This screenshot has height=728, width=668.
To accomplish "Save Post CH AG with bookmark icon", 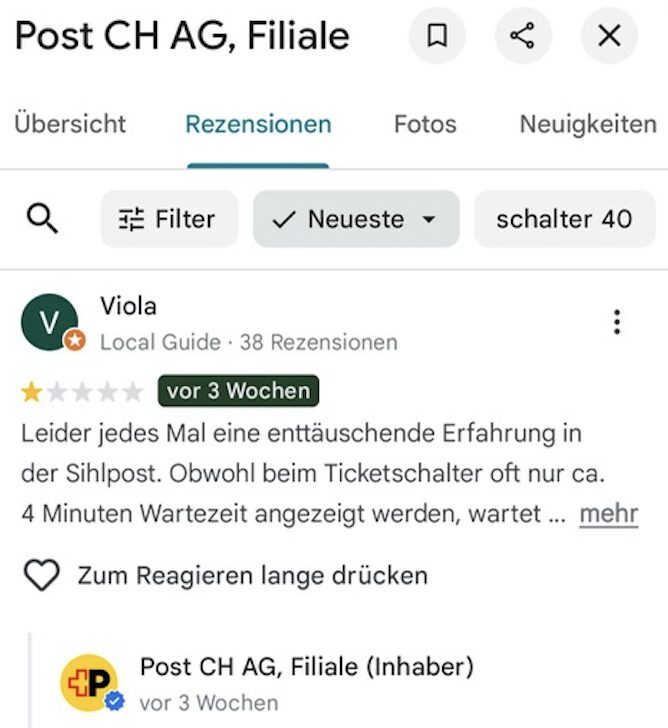I will pyautogui.click(x=437, y=37).
